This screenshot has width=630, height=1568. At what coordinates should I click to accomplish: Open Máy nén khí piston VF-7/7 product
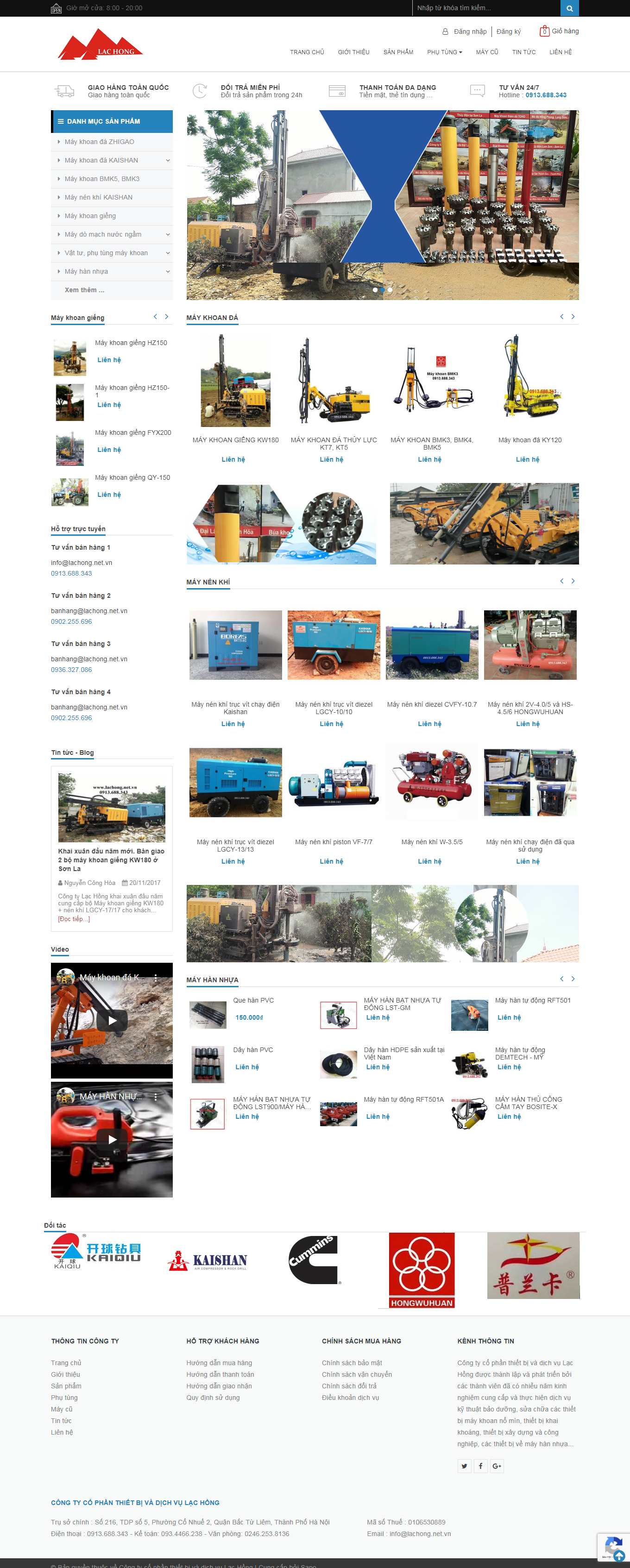point(334,842)
